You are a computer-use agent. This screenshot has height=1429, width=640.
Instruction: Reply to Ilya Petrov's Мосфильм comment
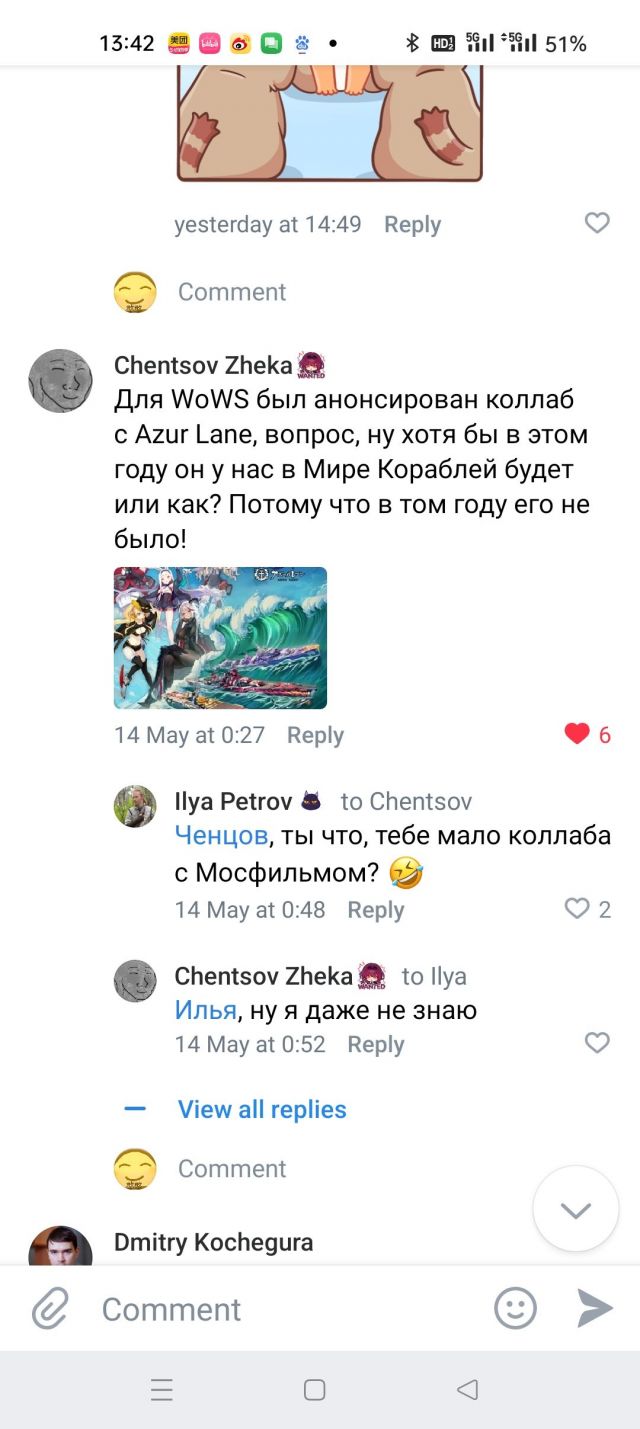pyautogui.click(x=375, y=910)
